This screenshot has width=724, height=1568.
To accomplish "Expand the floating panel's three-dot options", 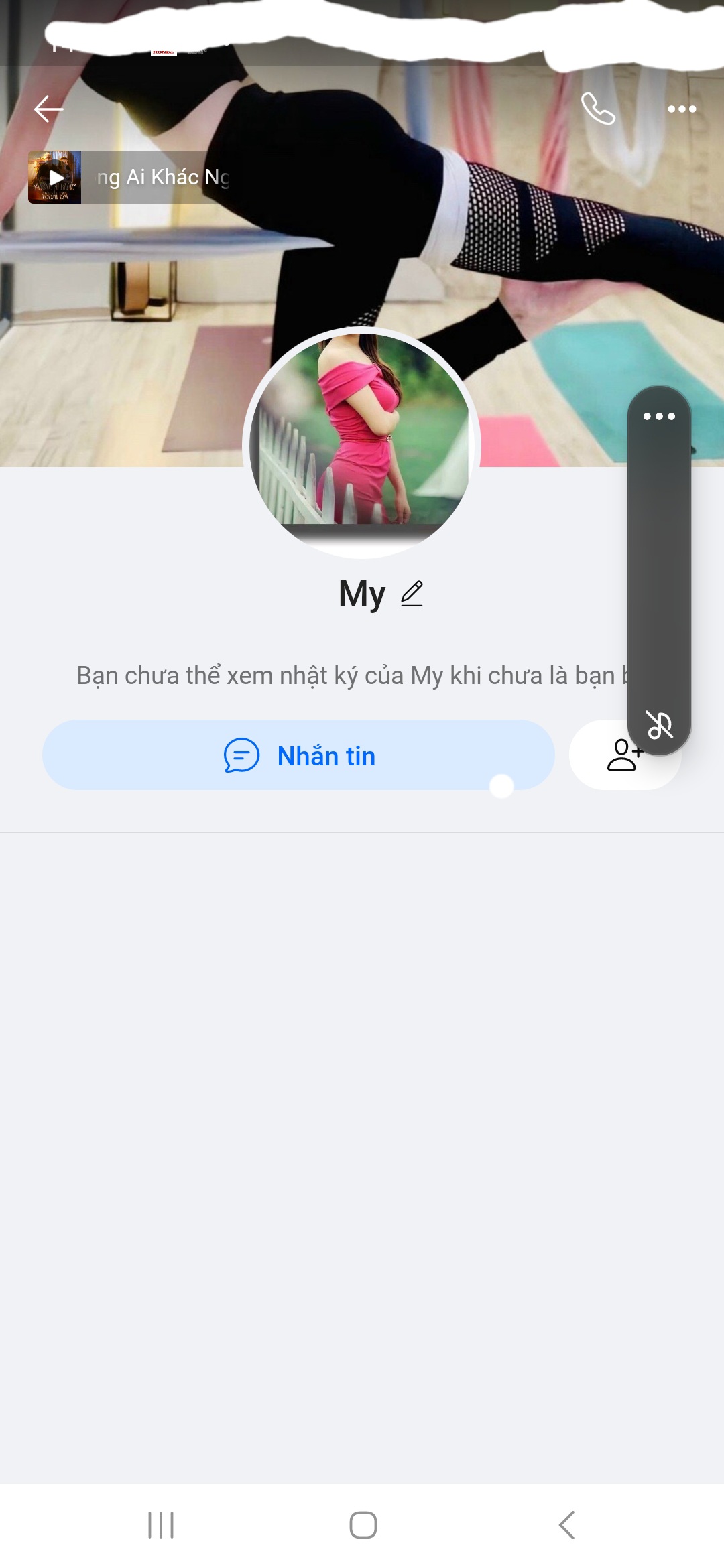I will (x=659, y=416).
